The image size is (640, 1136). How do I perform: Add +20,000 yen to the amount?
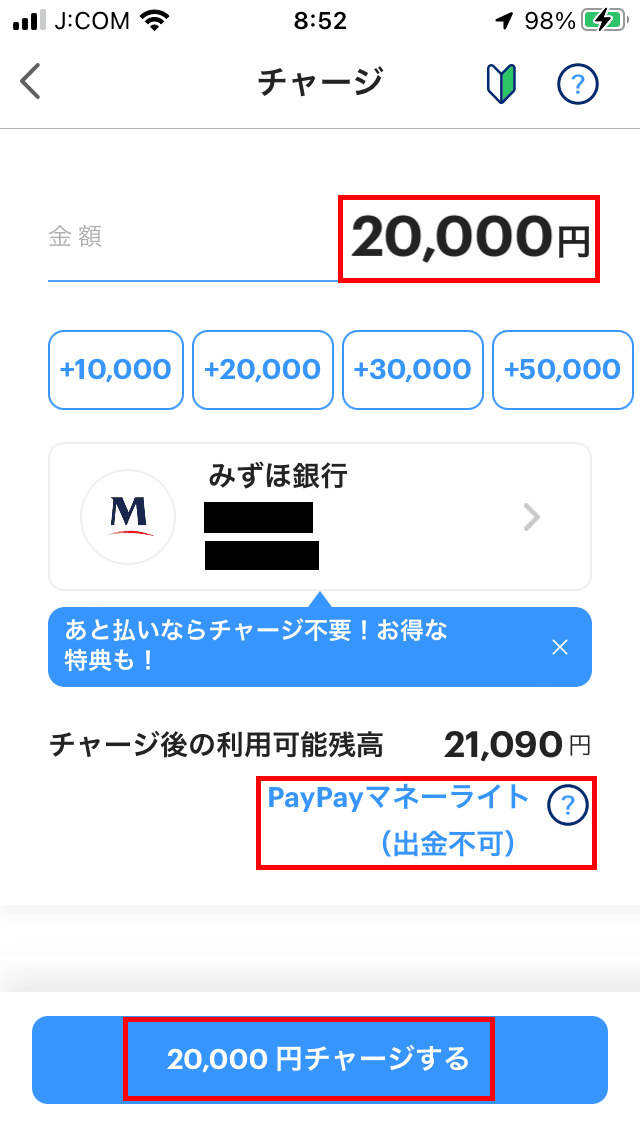click(262, 370)
